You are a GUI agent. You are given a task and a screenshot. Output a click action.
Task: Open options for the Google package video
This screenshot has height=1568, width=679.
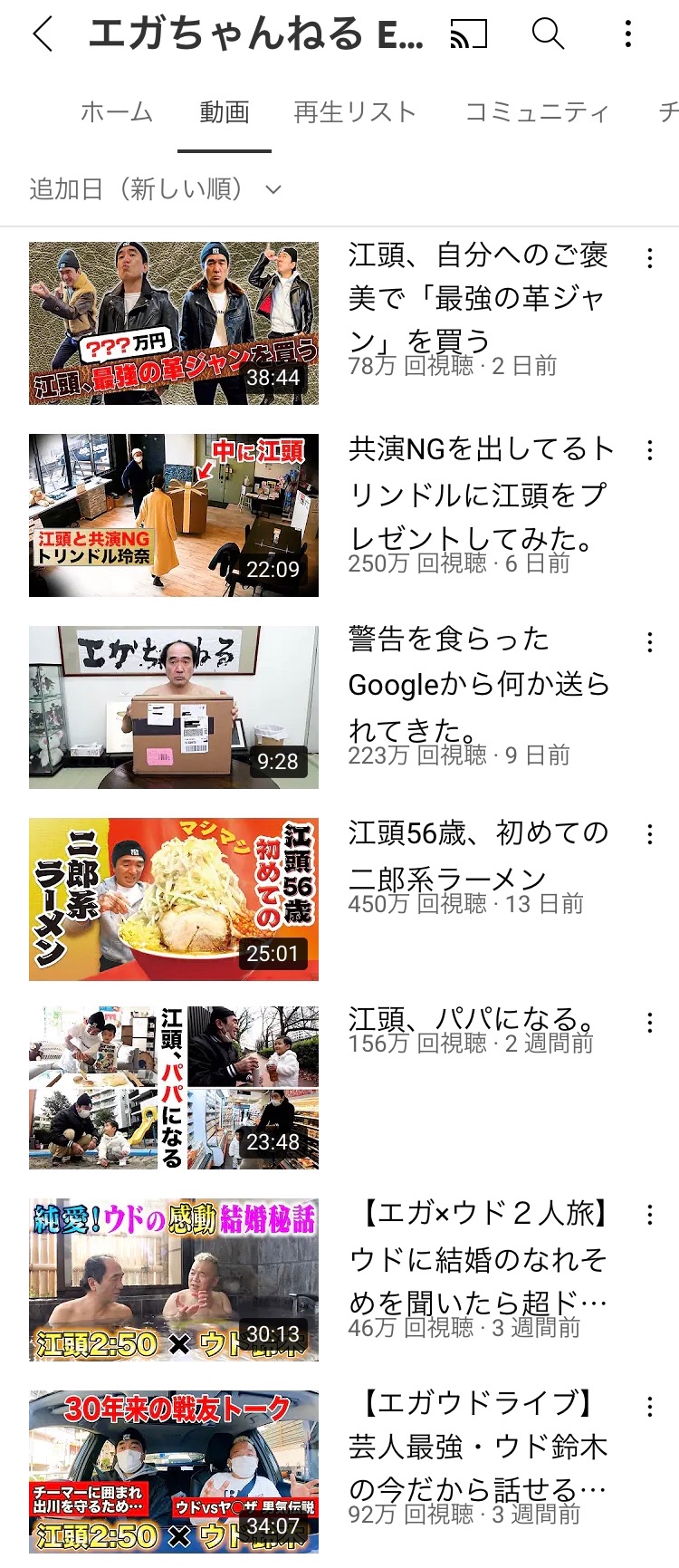(x=649, y=642)
